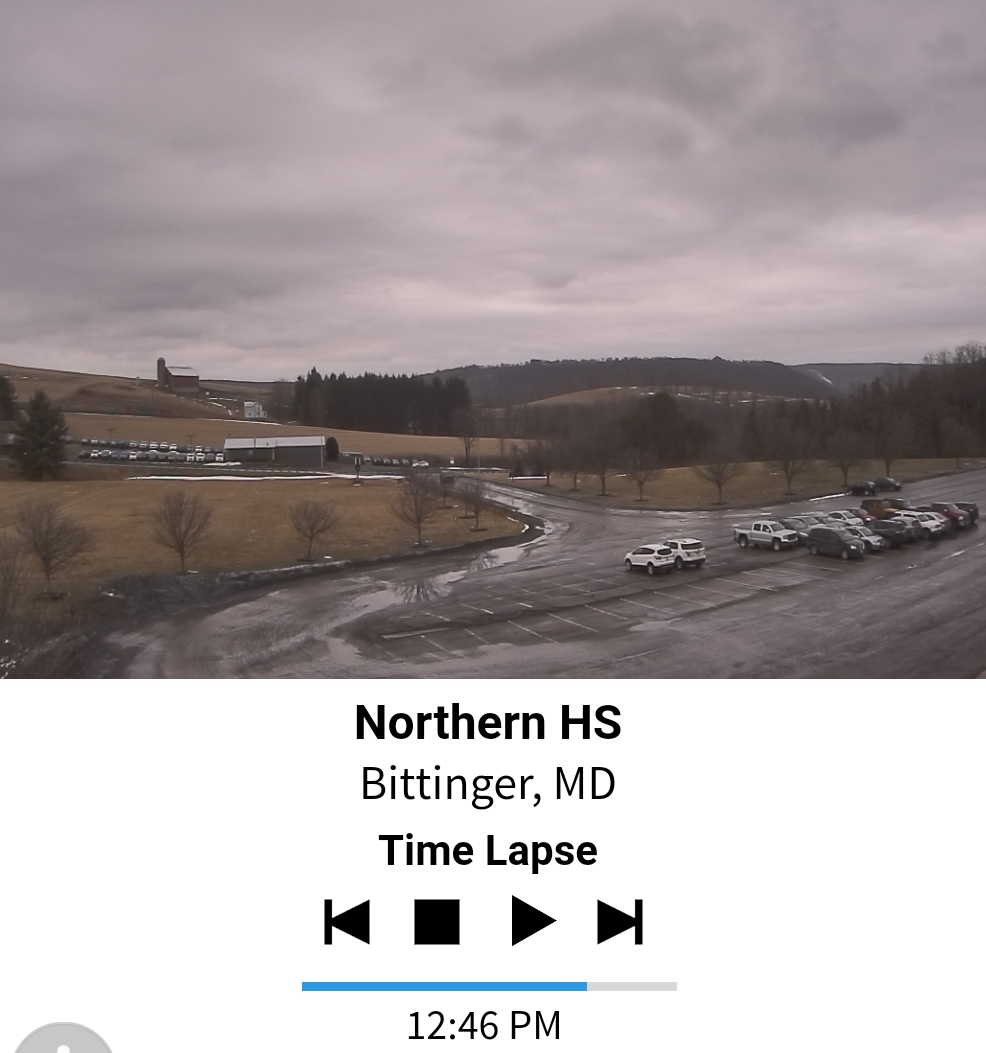The image size is (986, 1053).
Task: Skip to the first time lapse frame
Action: (347, 921)
